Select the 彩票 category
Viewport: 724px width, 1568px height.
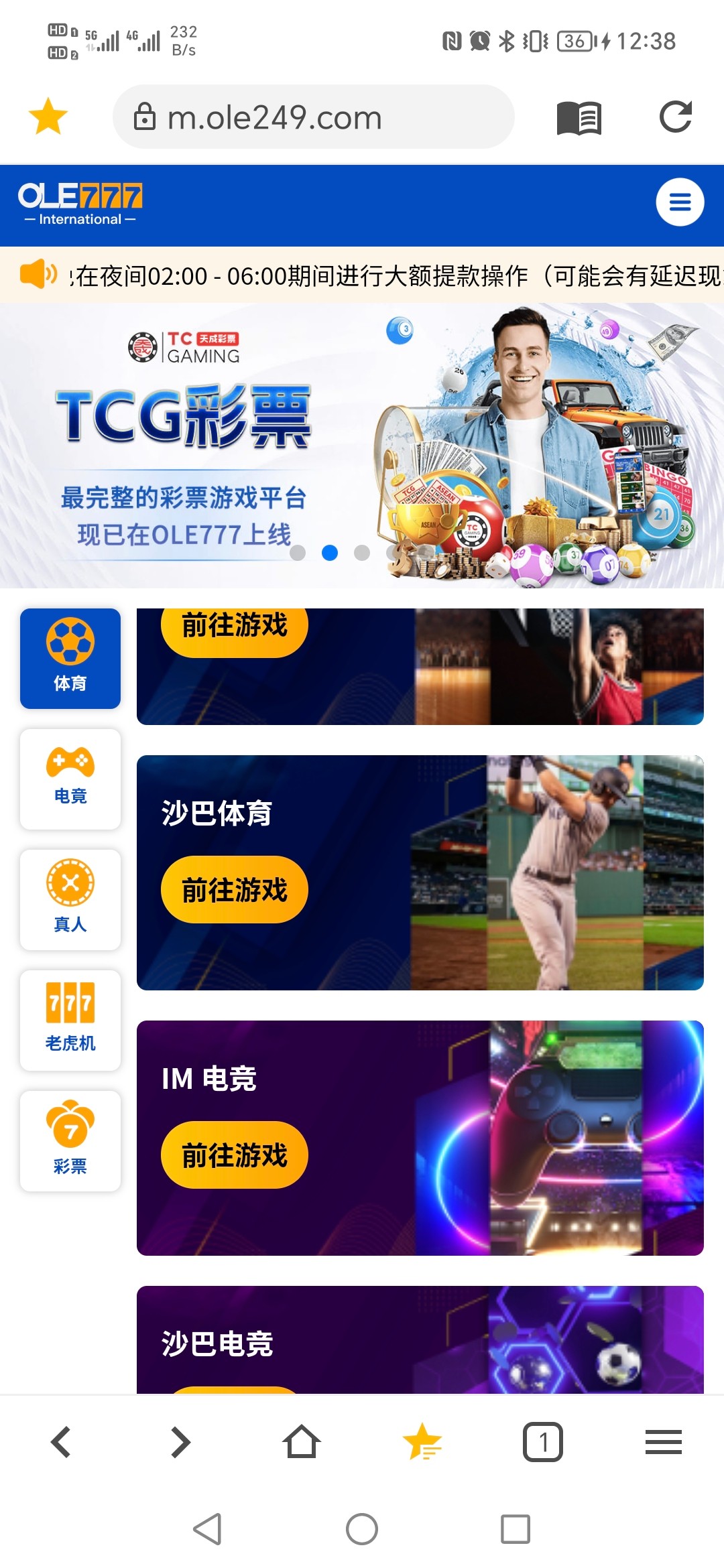tap(70, 1140)
